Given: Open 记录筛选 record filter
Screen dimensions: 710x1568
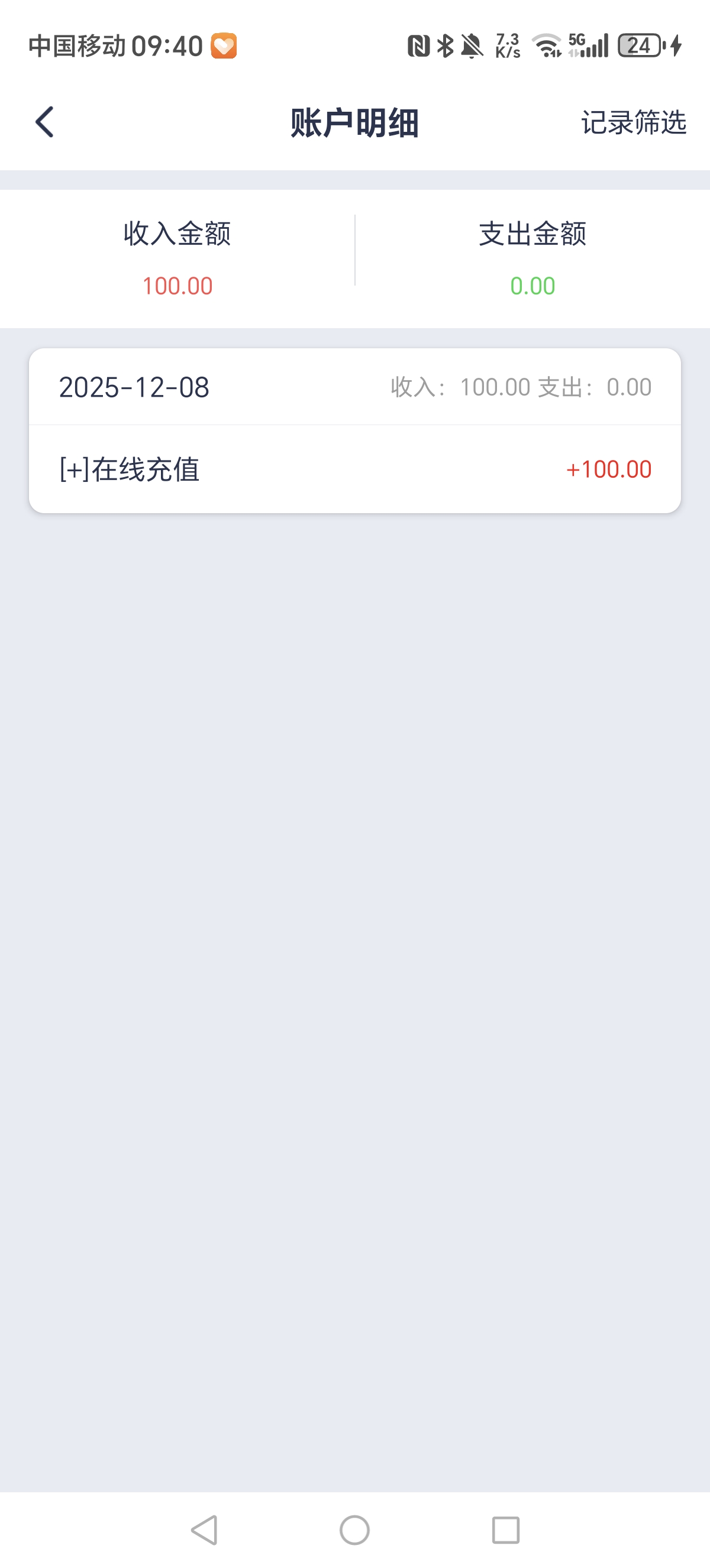Looking at the screenshot, I should click(633, 122).
